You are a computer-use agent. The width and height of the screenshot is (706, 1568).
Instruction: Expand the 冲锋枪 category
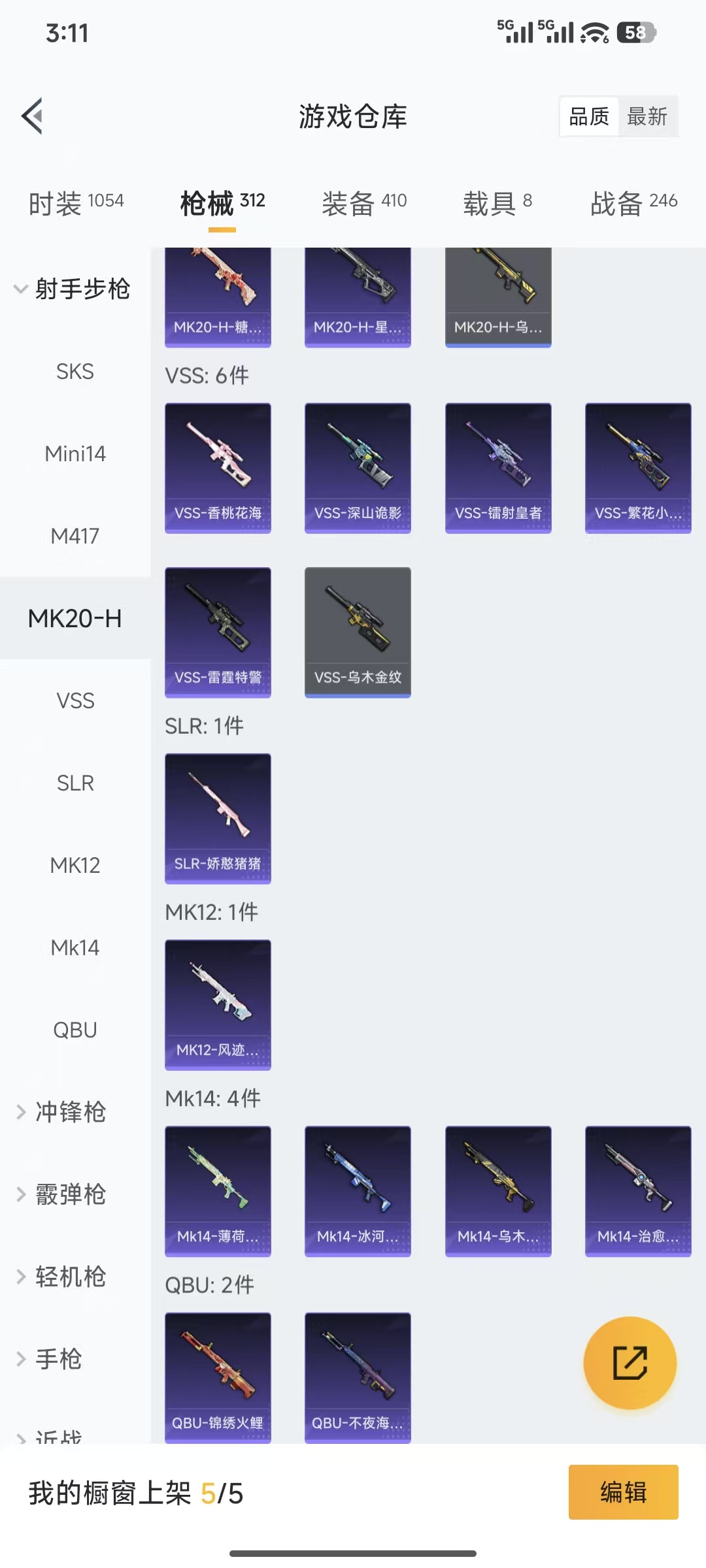coord(70,1111)
